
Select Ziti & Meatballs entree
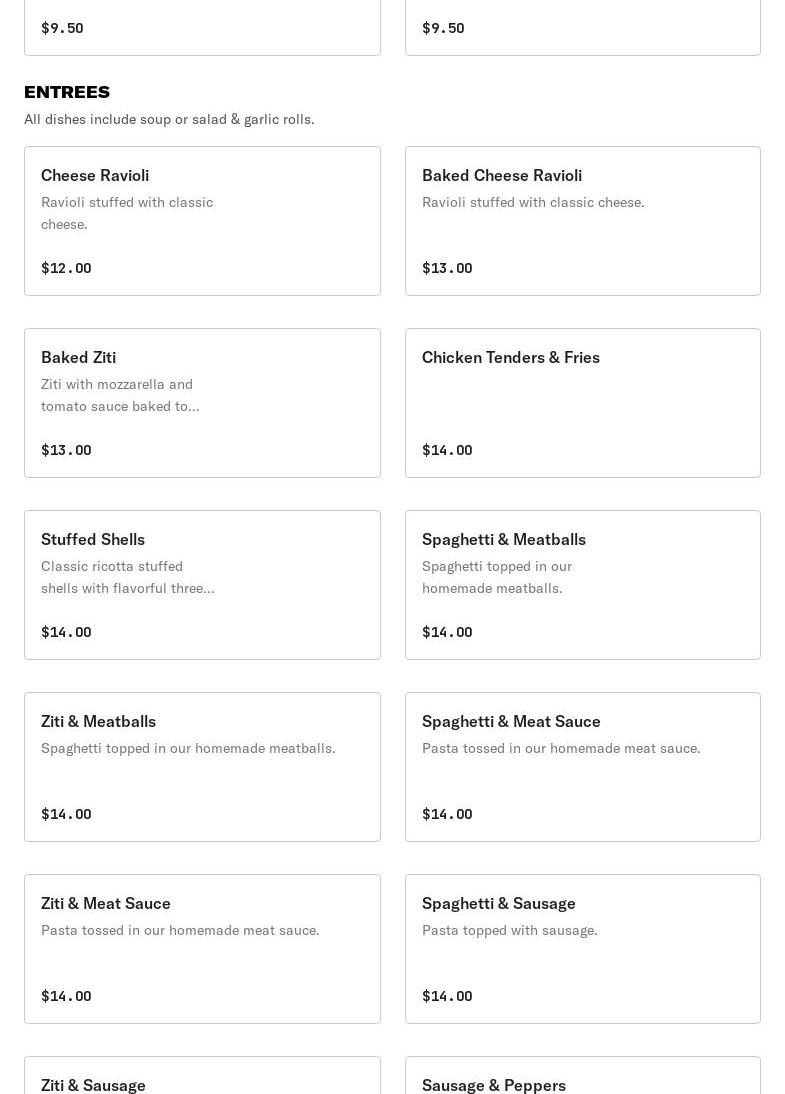point(202,767)
